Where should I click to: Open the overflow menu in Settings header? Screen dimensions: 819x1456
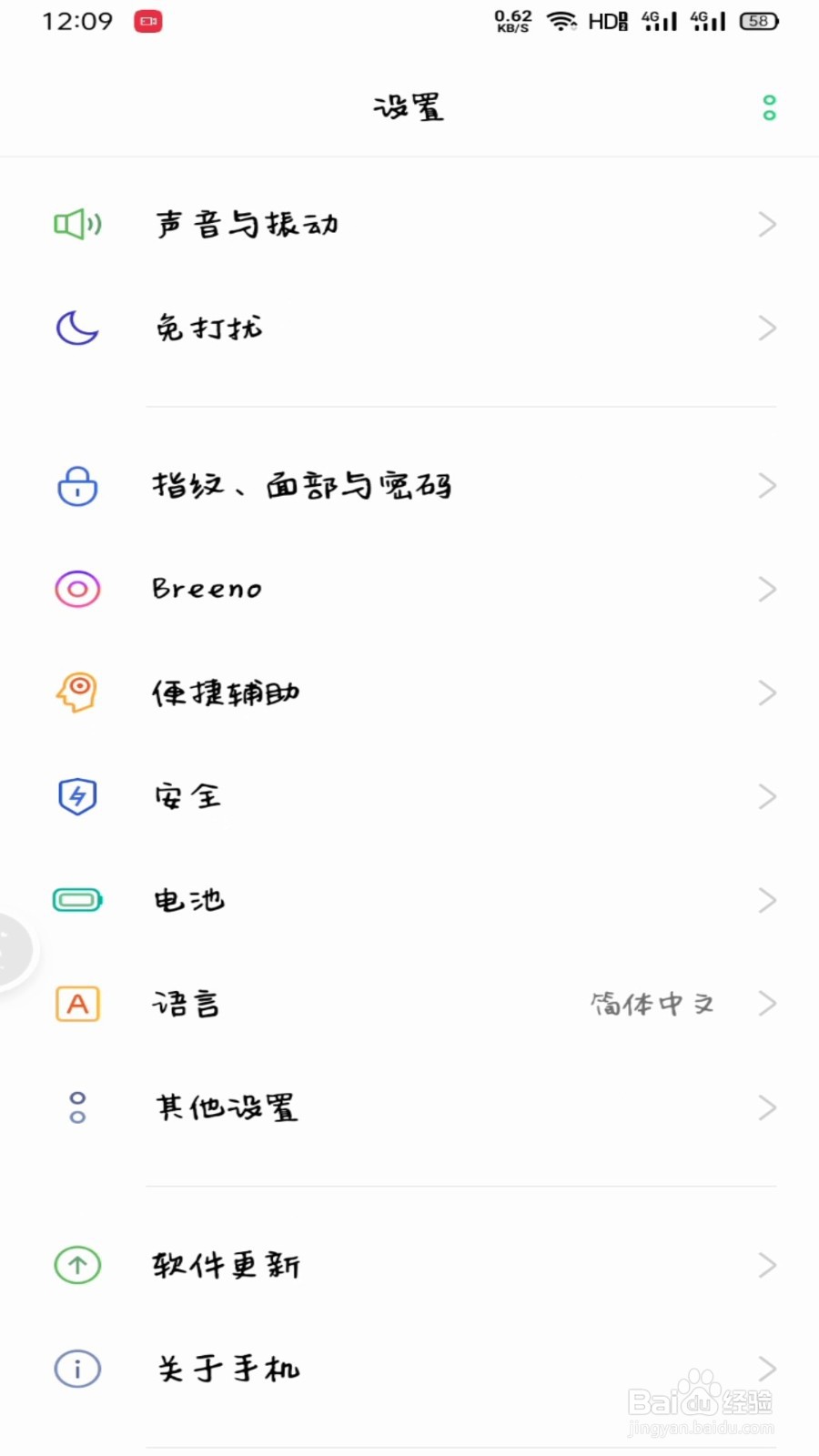point(769,108)
